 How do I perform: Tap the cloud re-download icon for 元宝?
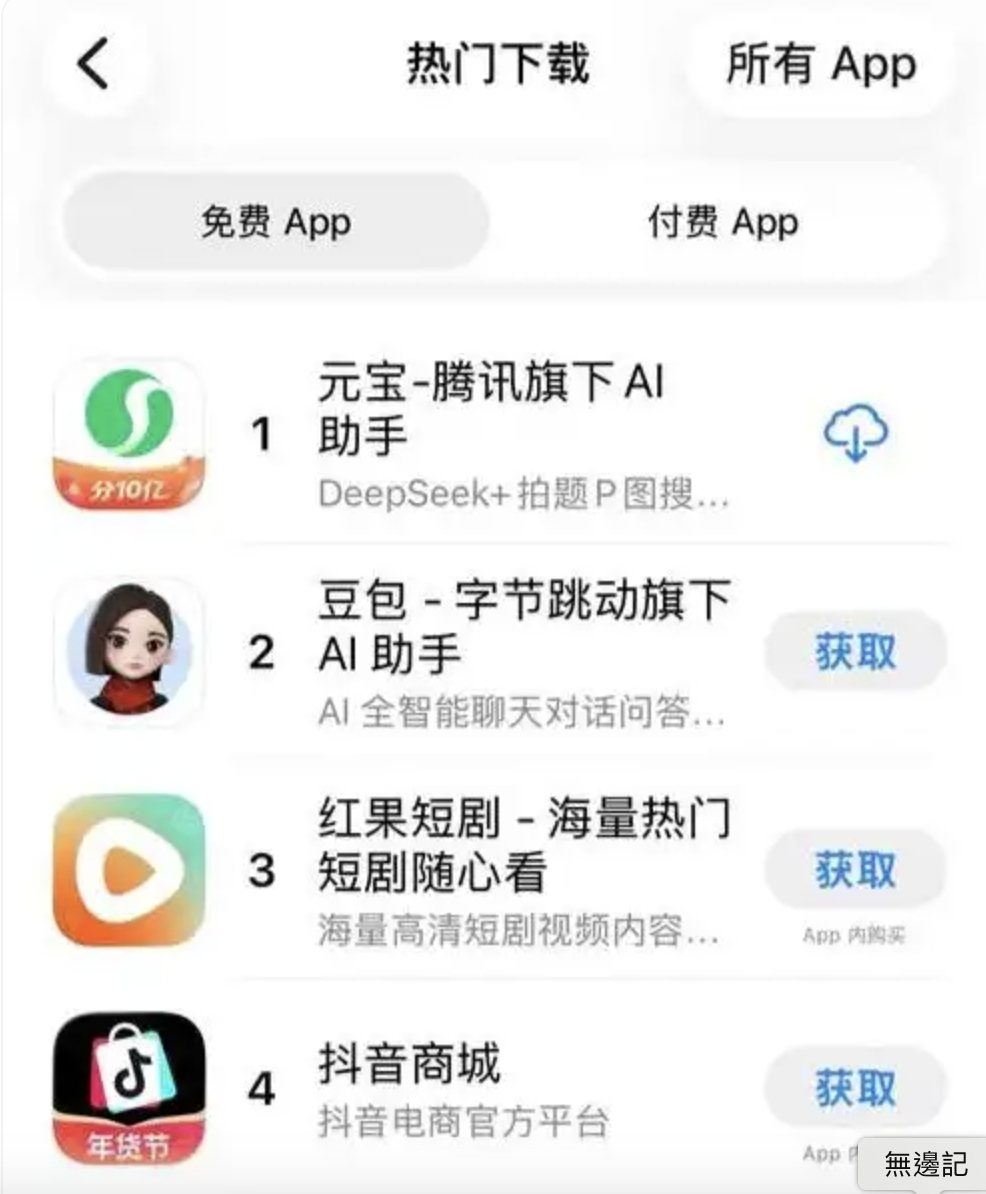[x=855, y=434]
